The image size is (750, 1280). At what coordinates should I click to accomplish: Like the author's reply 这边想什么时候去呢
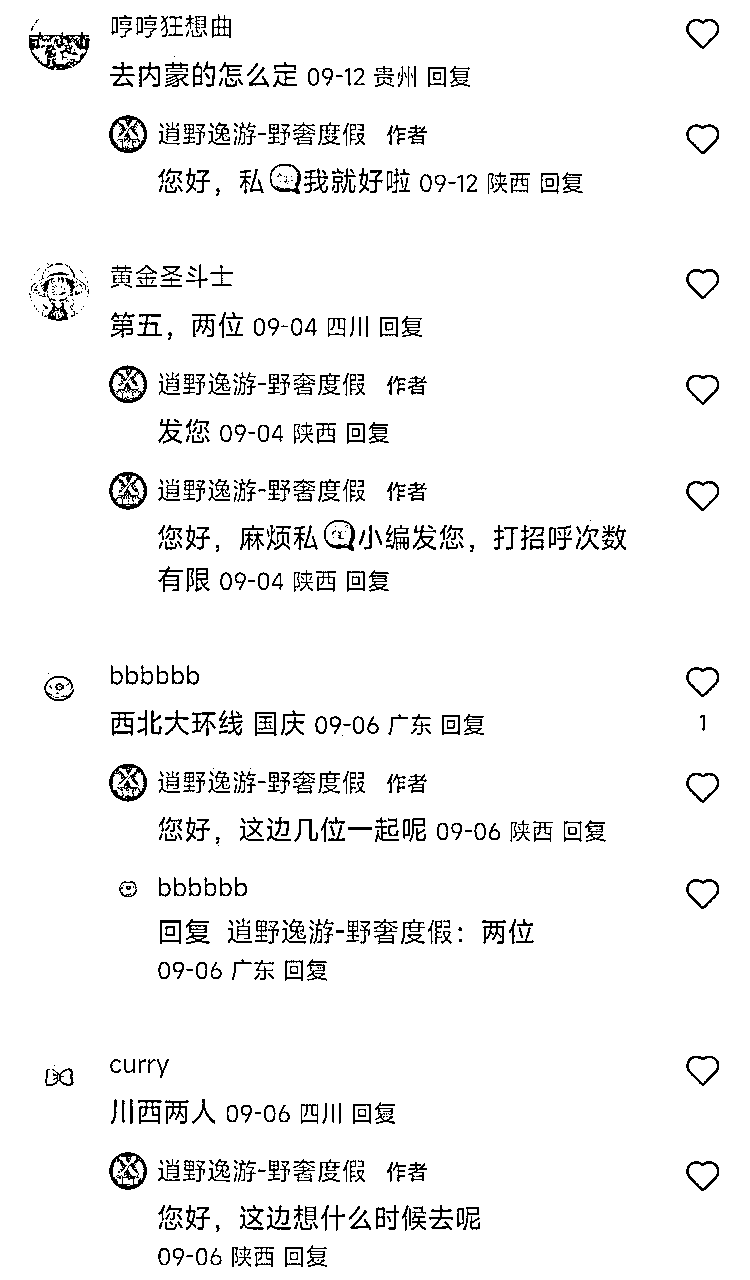pos(703,1176)
